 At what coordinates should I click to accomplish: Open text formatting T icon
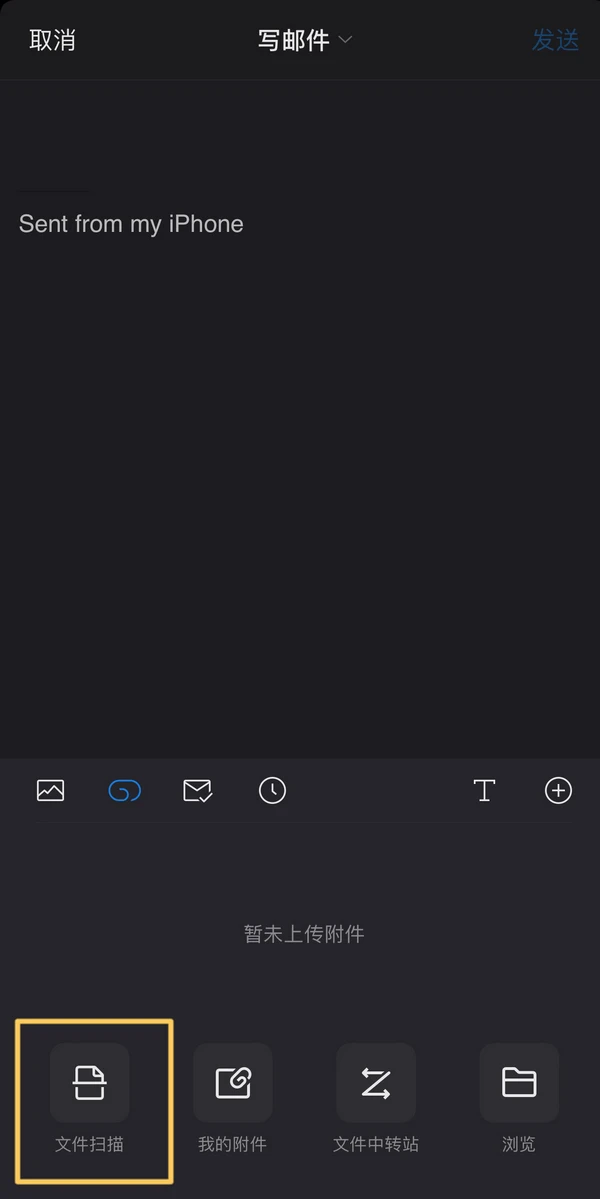484,791
